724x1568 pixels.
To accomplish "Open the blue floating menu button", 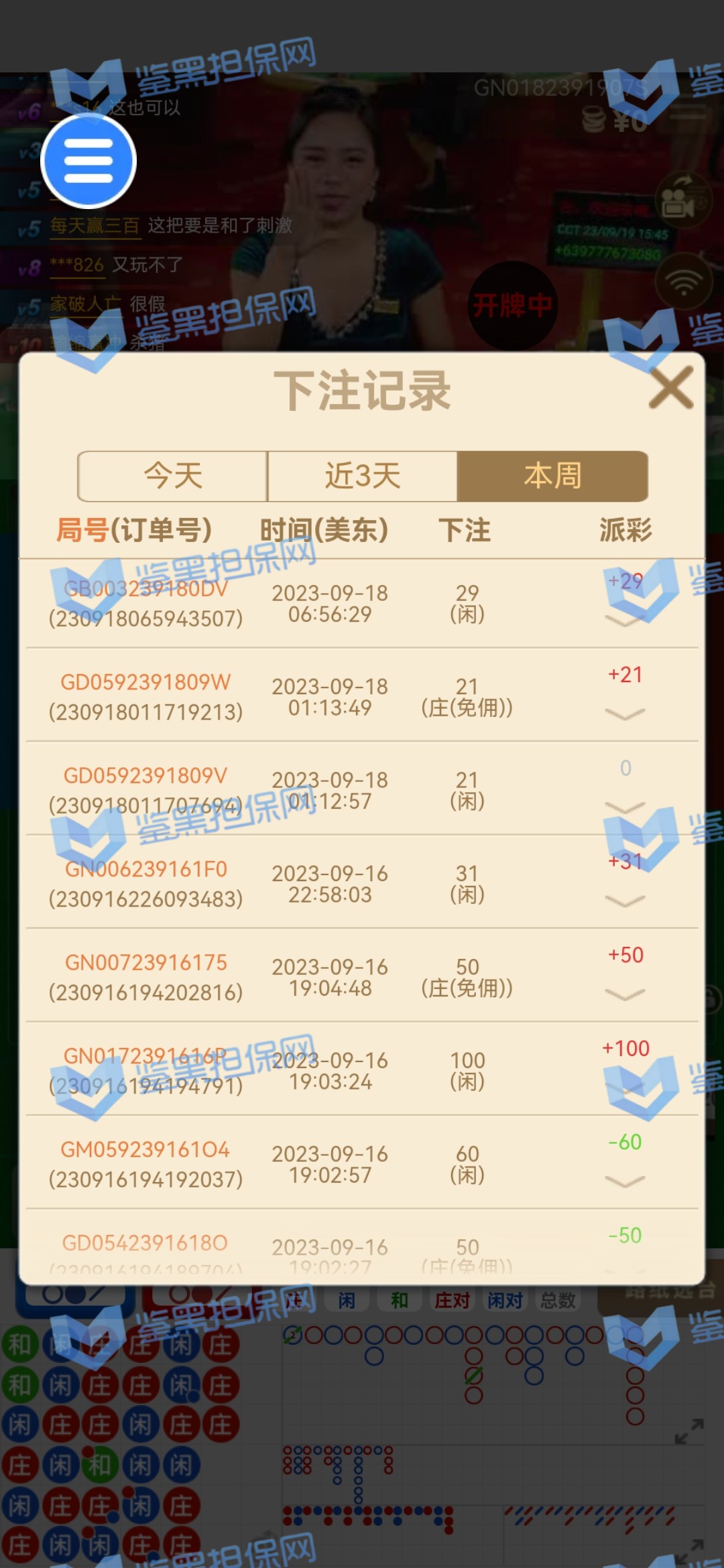I will pos(88,161).
